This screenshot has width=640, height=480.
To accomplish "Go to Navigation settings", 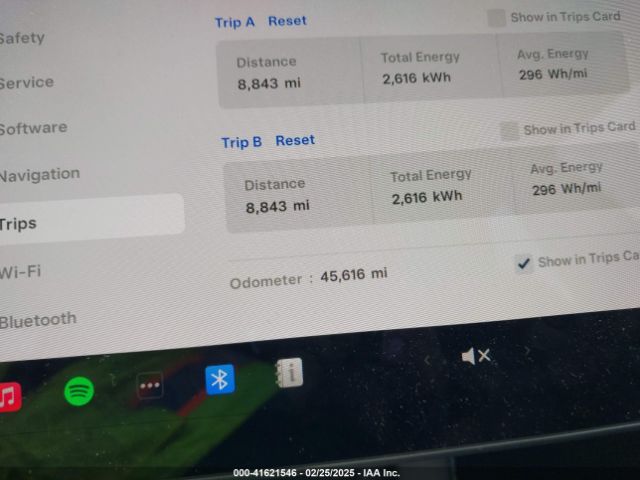I will pyautogui.click(x=39, y=175).
